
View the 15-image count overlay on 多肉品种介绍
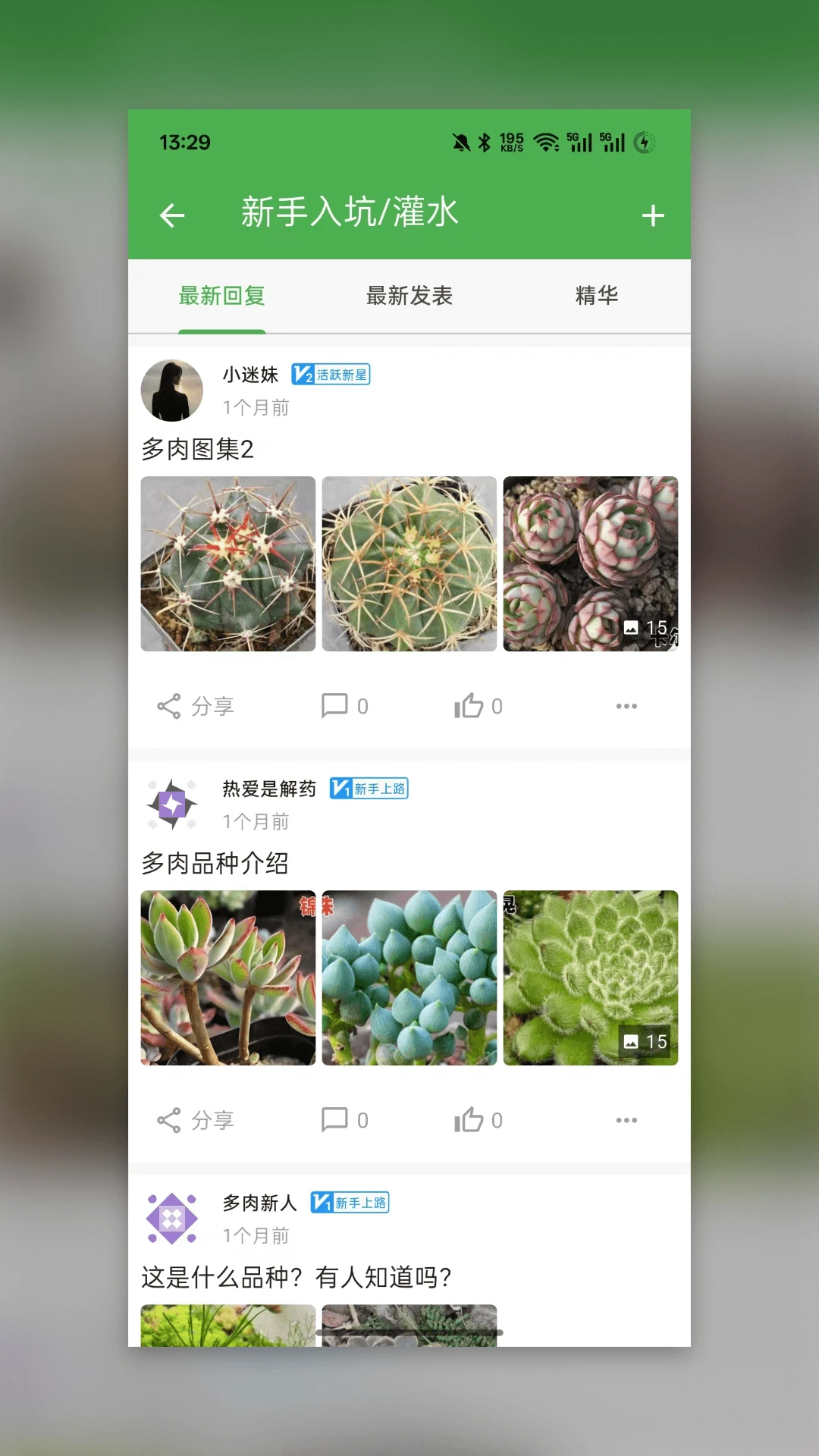(646, 1041)
